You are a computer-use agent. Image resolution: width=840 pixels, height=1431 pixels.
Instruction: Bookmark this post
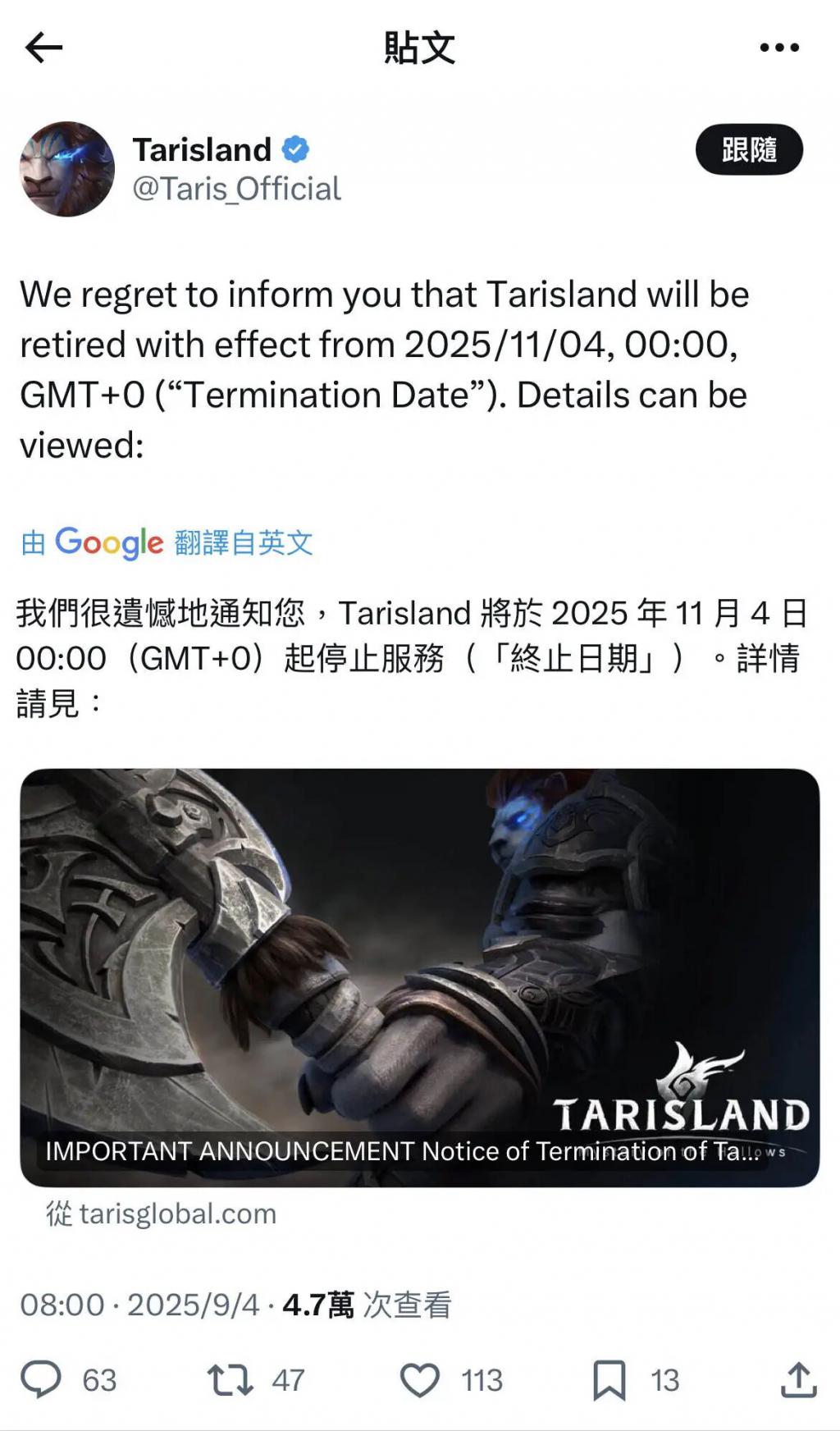609,1379
